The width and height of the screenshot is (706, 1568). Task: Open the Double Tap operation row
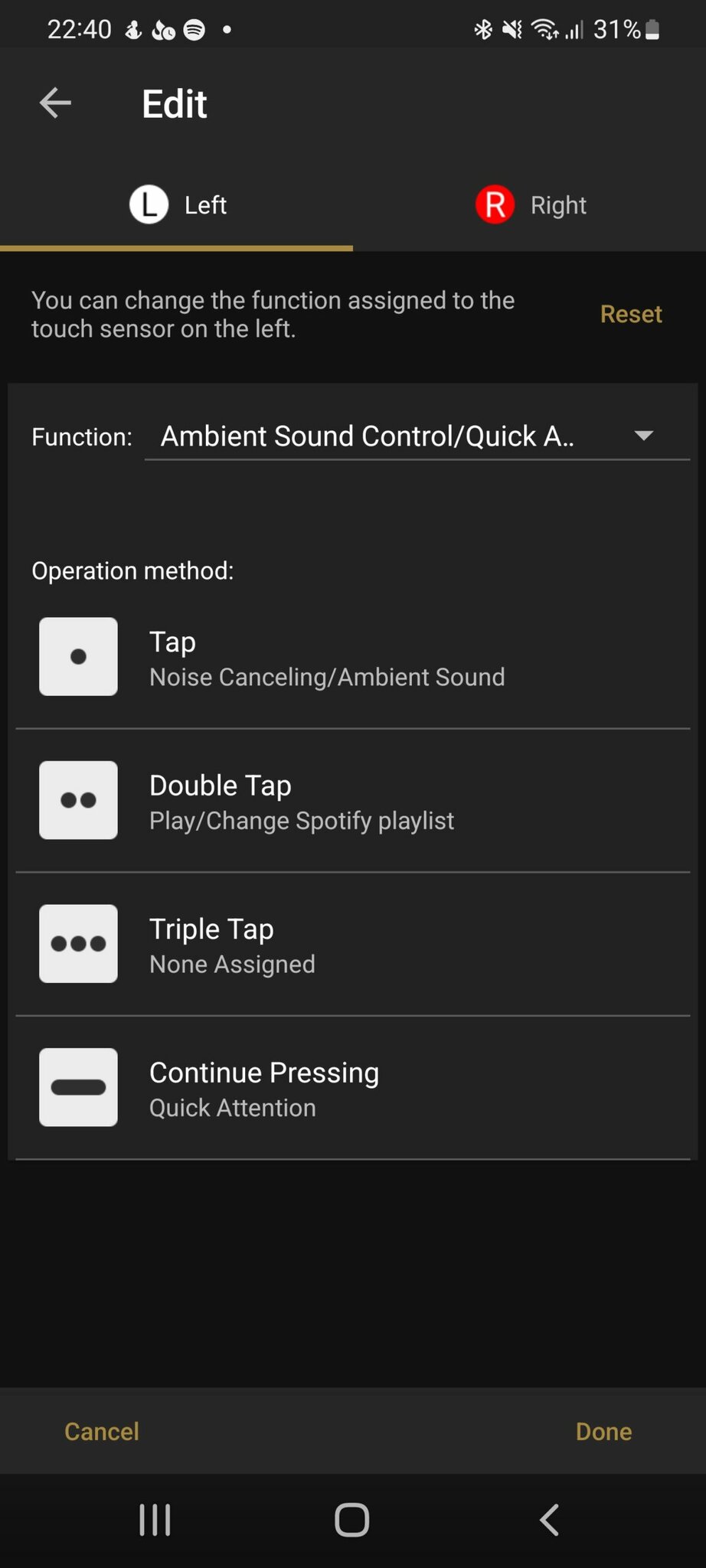point(353,801)
